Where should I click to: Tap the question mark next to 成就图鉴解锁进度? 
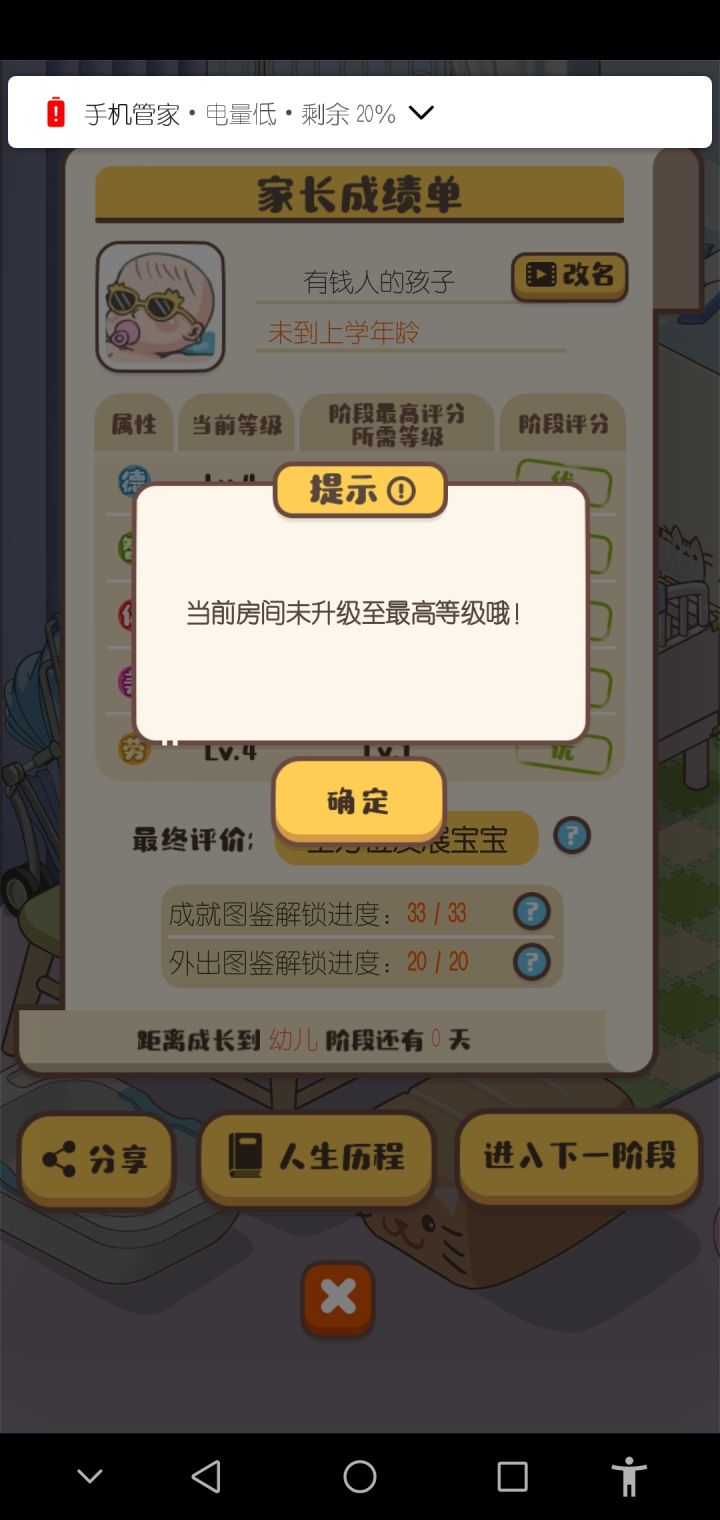pos(533,912)
